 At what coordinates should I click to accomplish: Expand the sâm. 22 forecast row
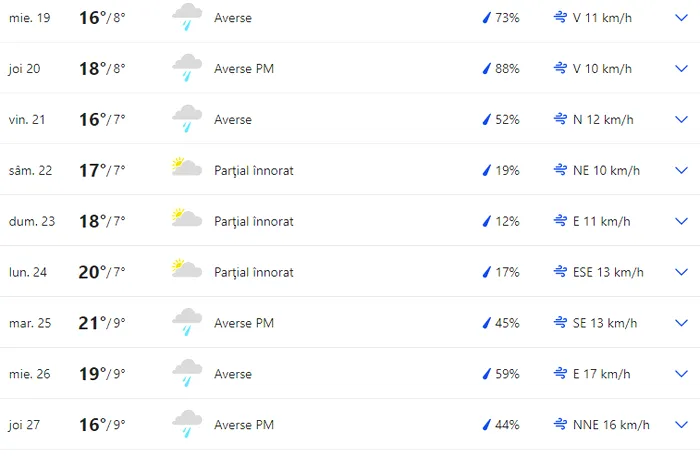coord(681,171)
